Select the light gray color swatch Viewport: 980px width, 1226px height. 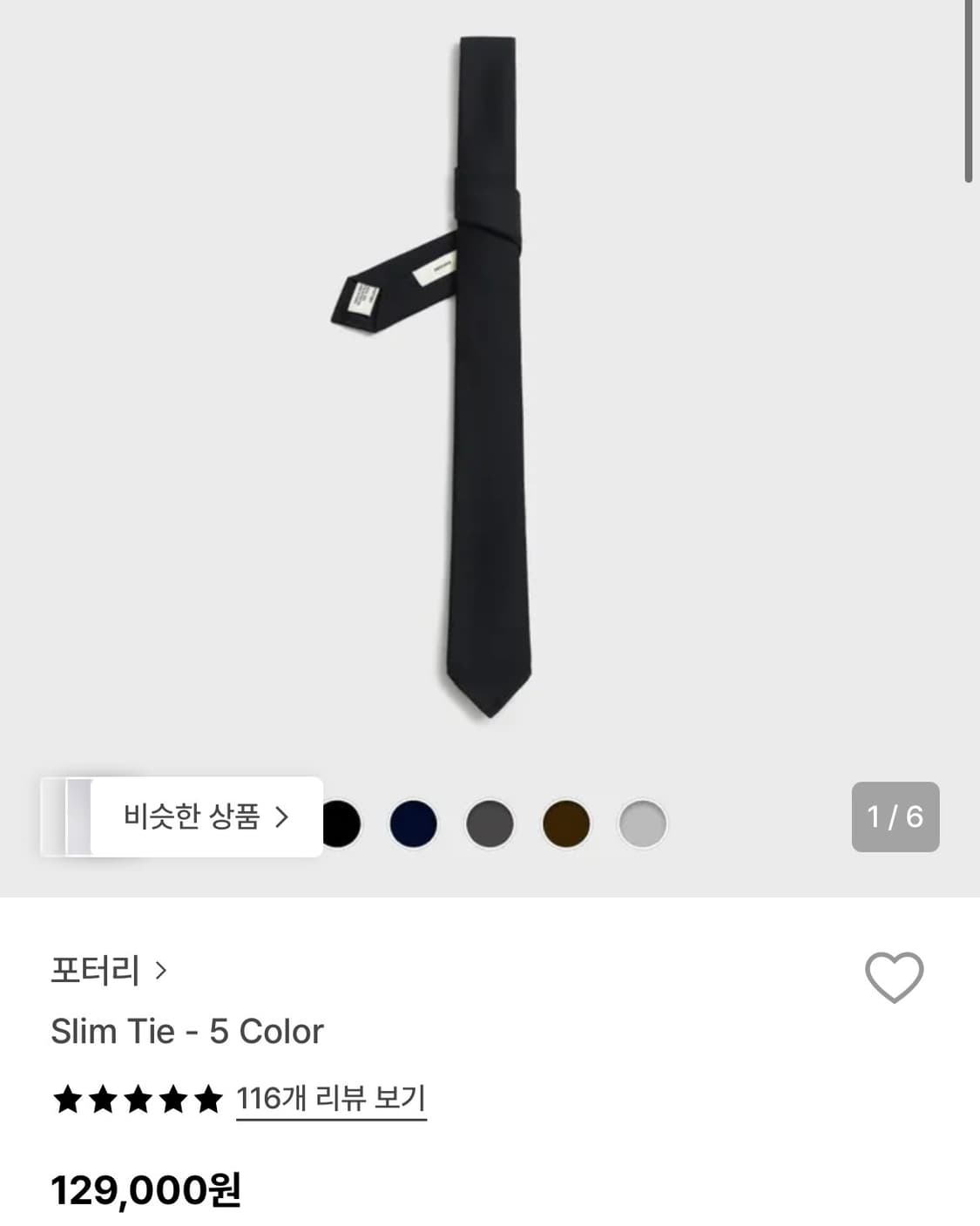coord(642,821)
